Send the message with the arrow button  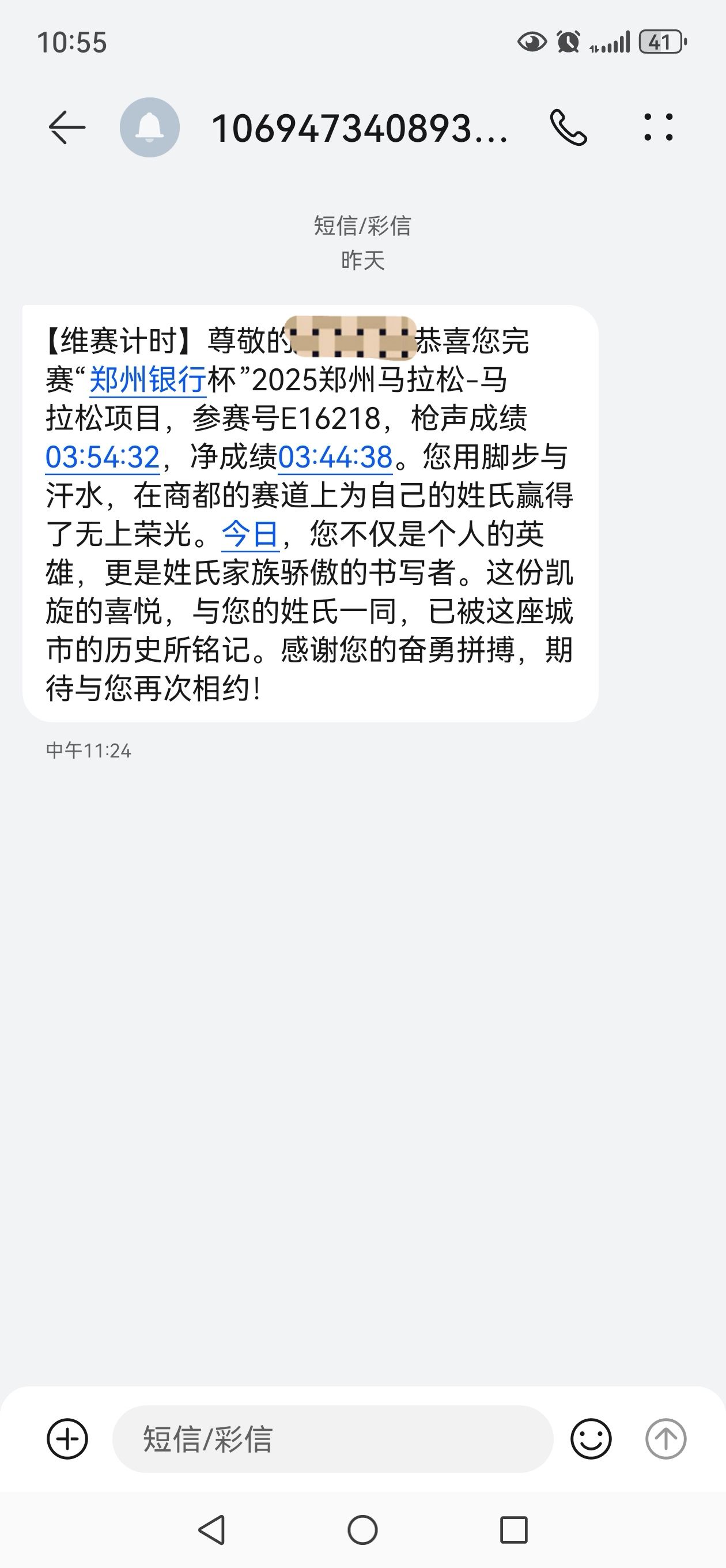(665, 1439)
